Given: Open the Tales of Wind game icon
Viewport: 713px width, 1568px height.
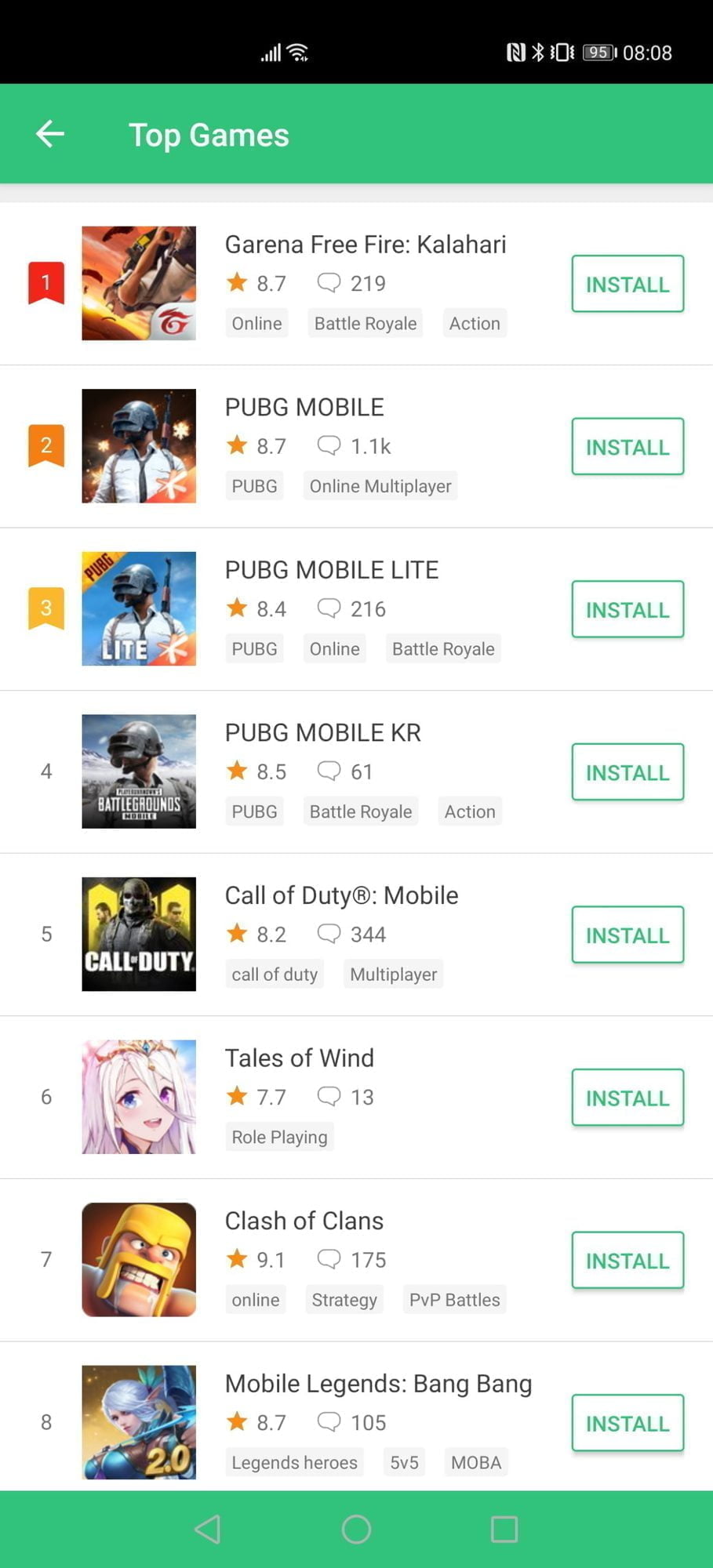Looking at the screenshot, I should tap(139, 1097).
